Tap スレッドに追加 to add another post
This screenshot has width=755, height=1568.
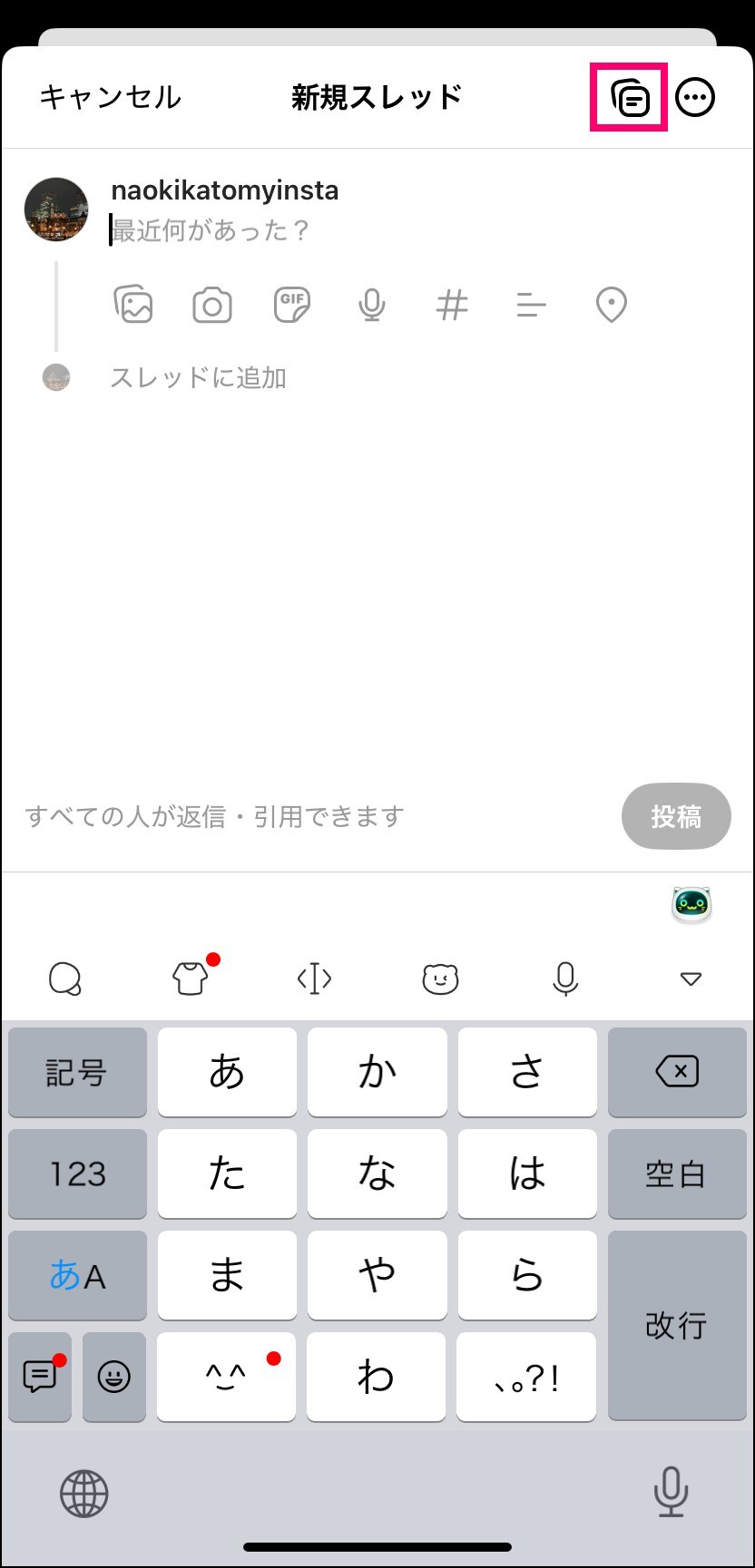(x=198, y=377)
